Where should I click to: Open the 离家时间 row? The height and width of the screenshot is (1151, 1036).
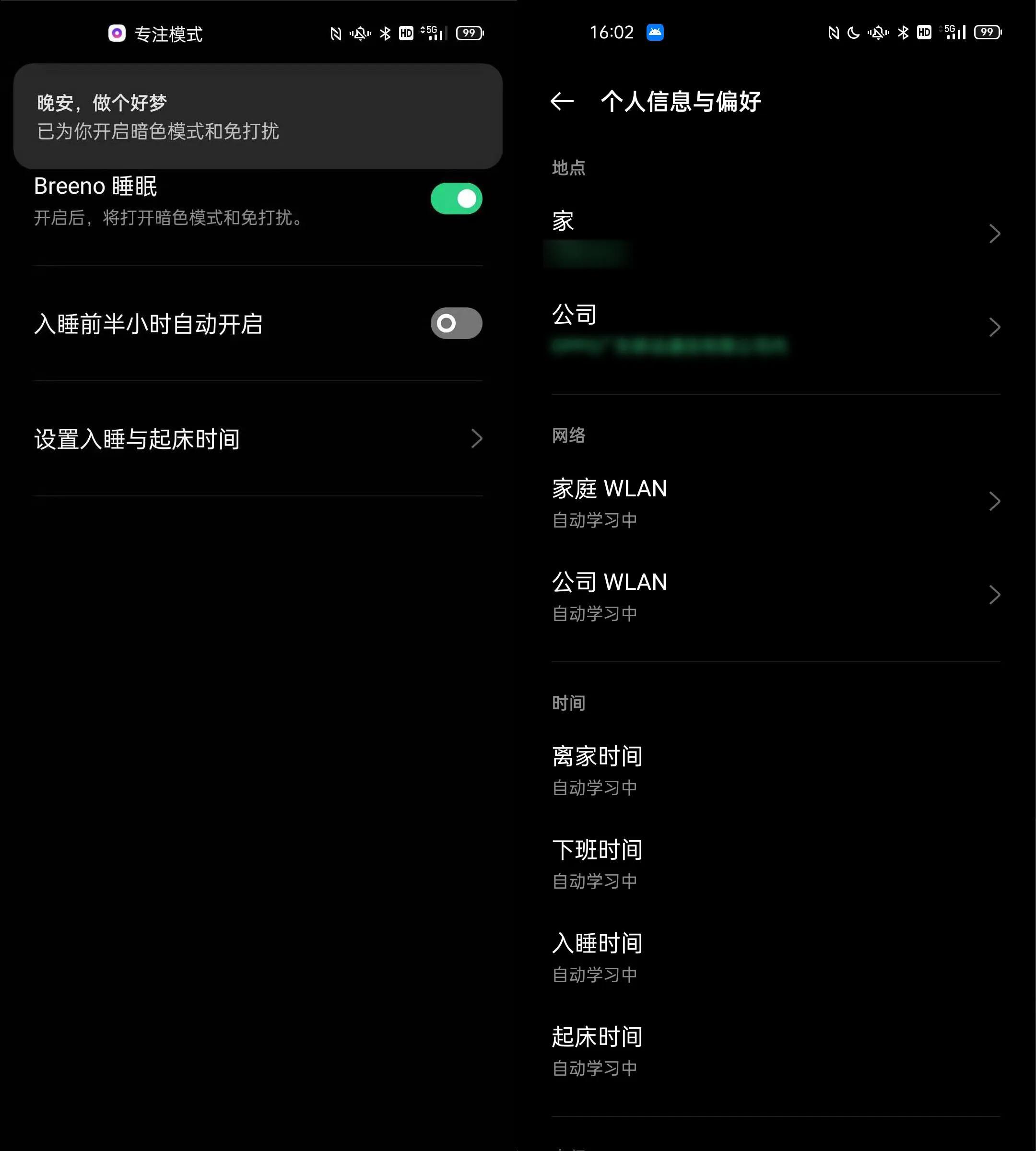775,770
